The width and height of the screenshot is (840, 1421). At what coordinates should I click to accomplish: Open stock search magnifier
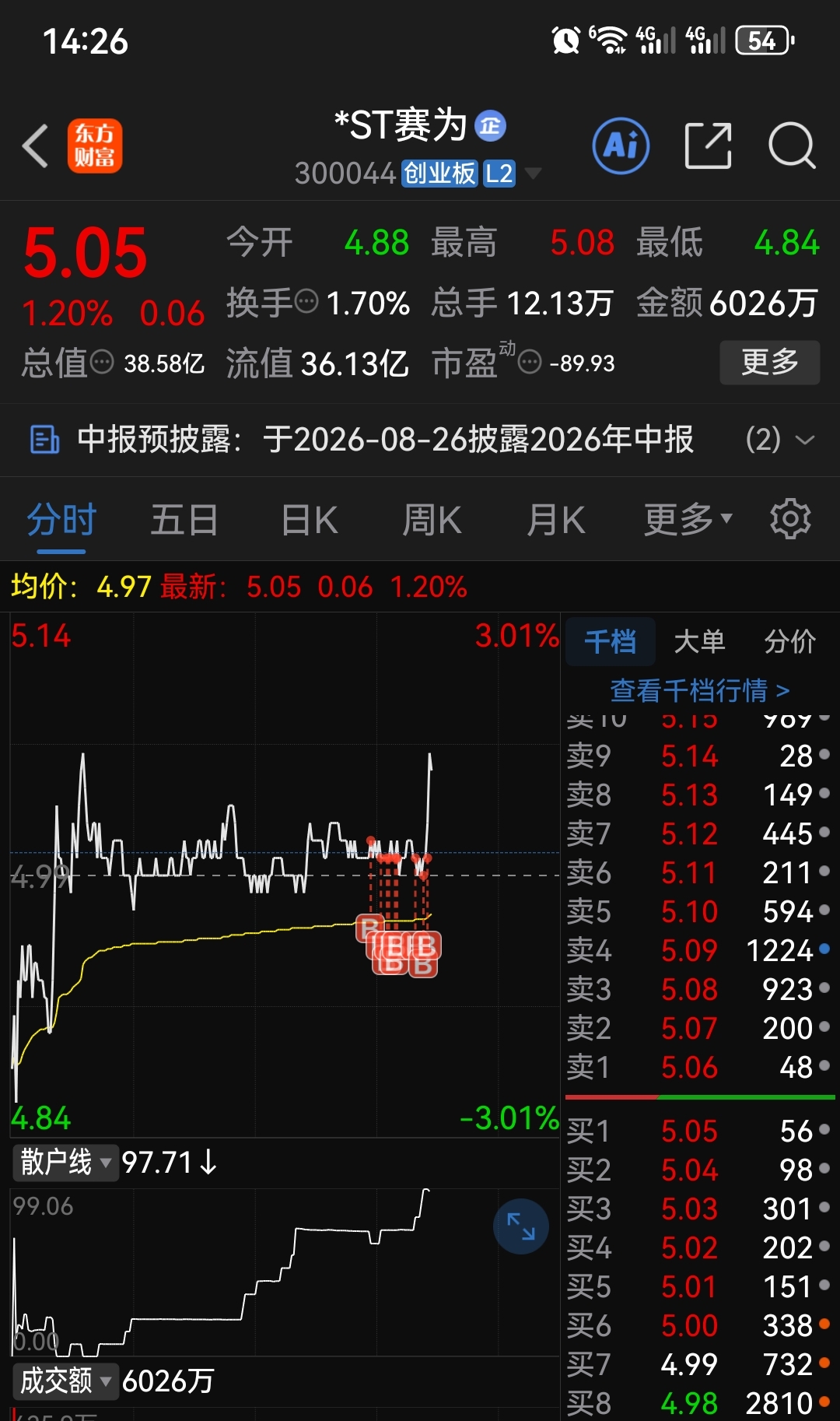(792, 146)
